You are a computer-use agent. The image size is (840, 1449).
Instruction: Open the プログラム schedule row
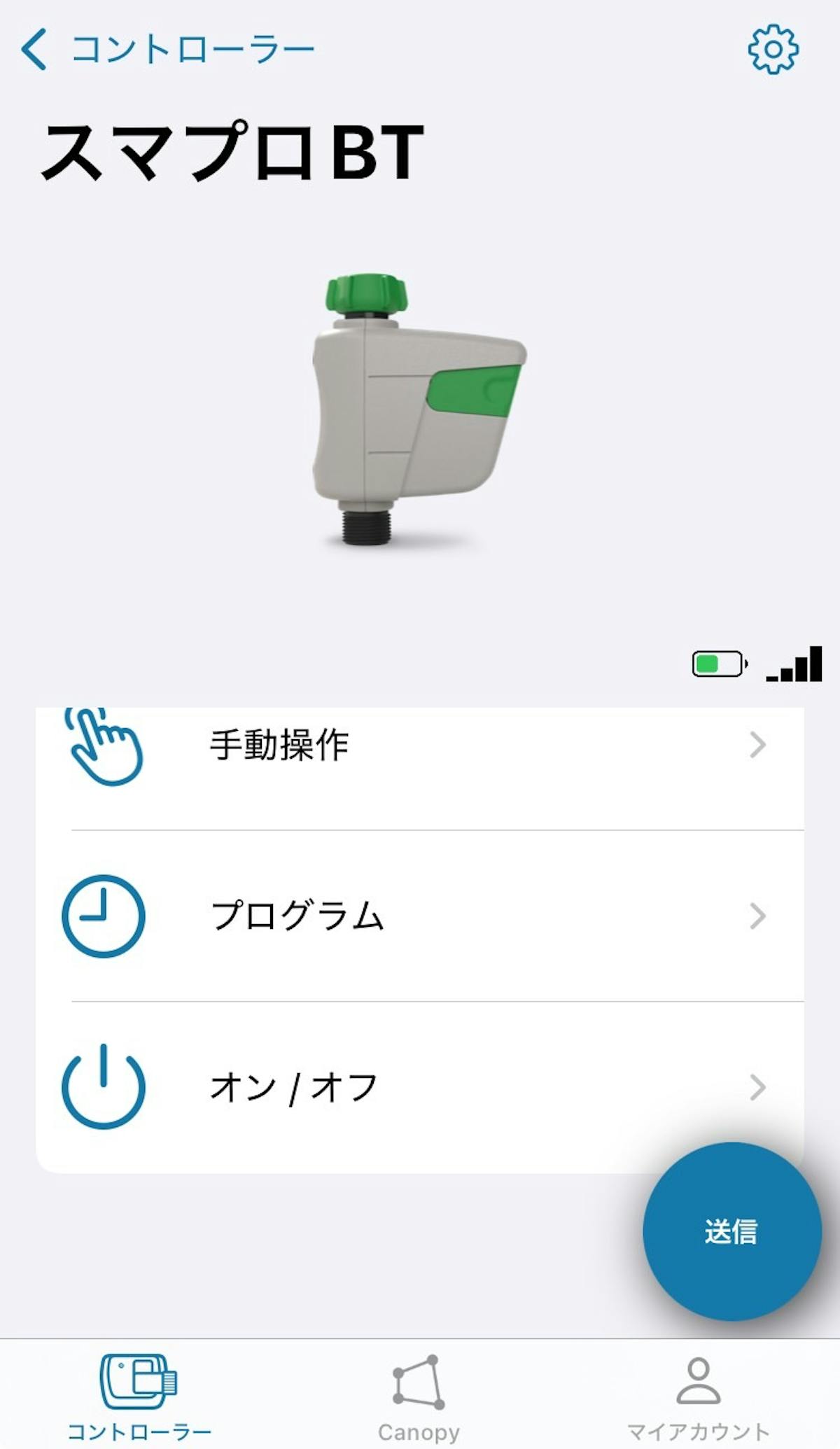pos(420,916)
